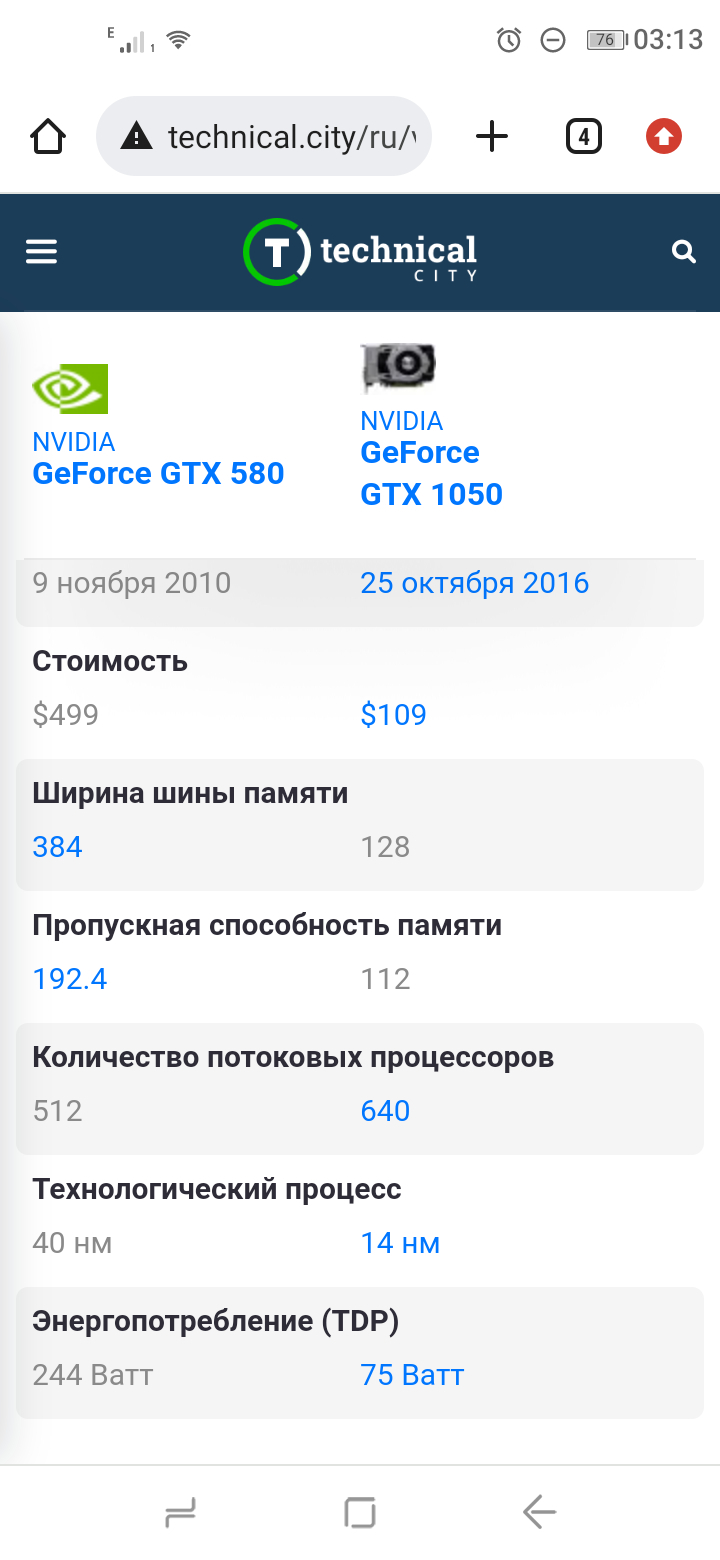Image resolution: width=720 pixels, height=1560 pixels.
Task: Go to the browser home page
Action: coord(49,136)
